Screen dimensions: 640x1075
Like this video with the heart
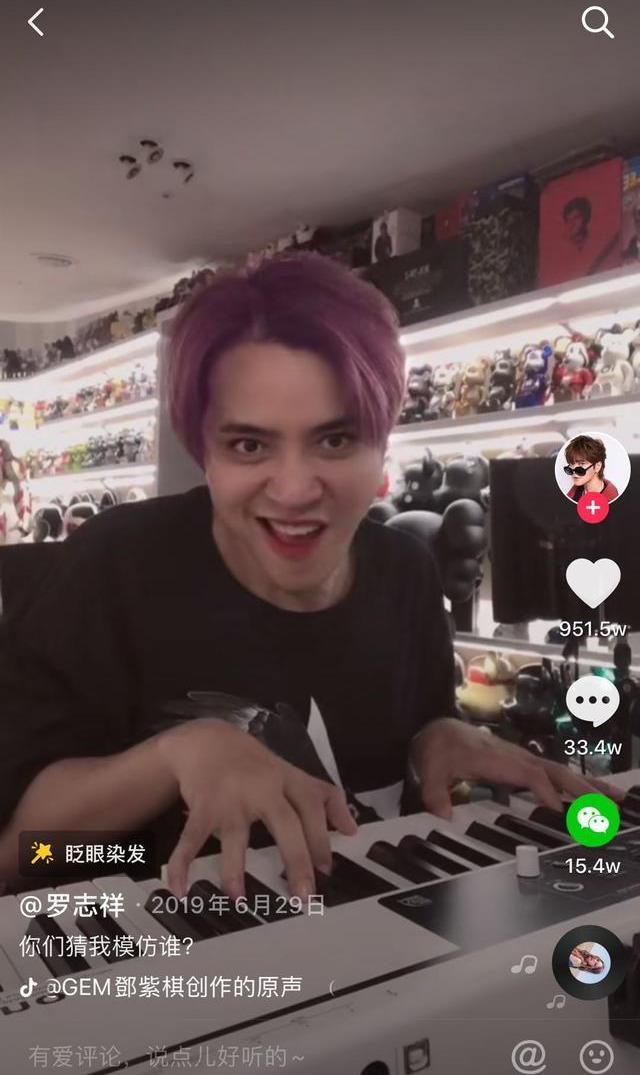[x=592, y=582]
